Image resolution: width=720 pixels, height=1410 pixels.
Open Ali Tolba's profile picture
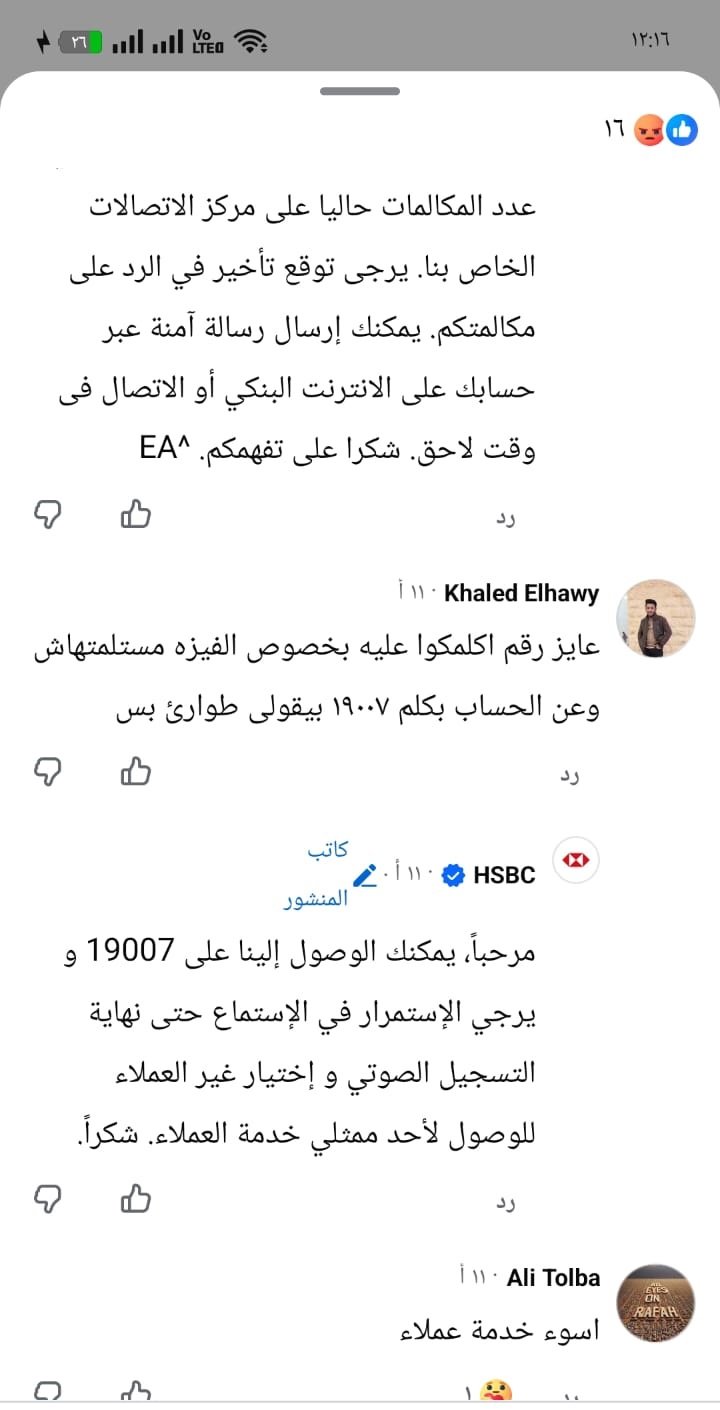coord(656,1302)
